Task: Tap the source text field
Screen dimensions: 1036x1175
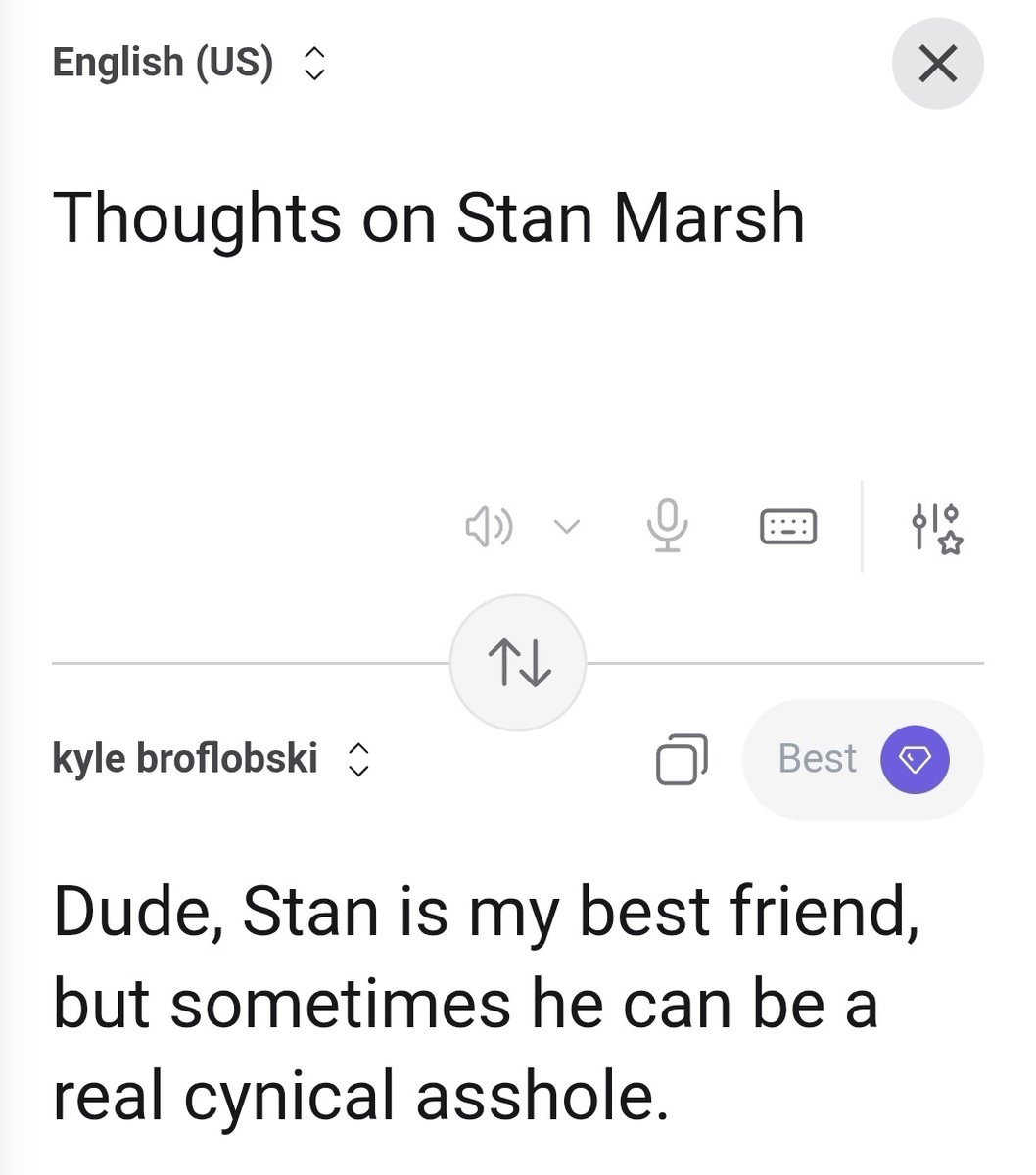Action: tap(428, 217)
